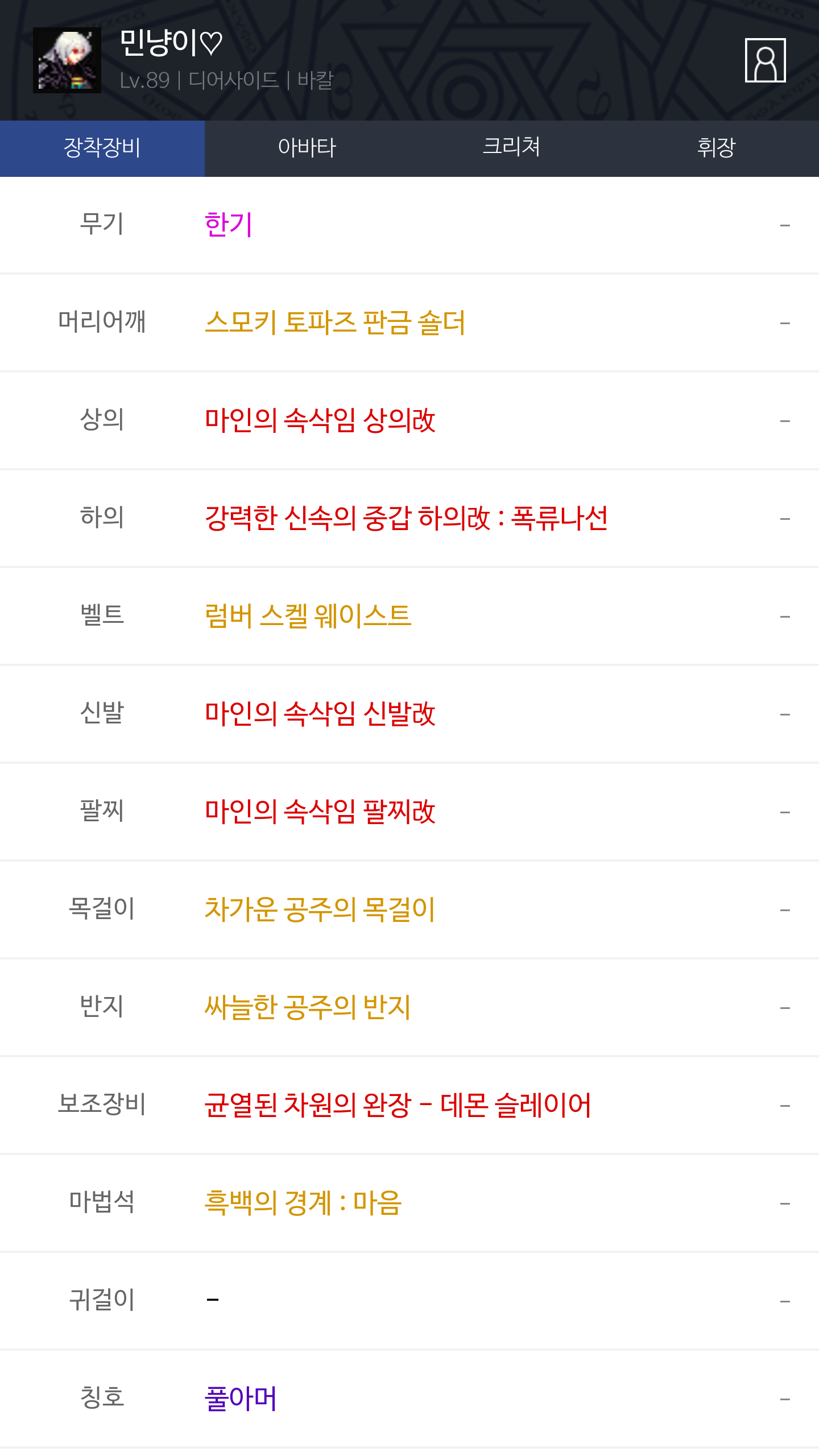Open 흑백의 경계 : 마음 magic stone

(303, 1203)
